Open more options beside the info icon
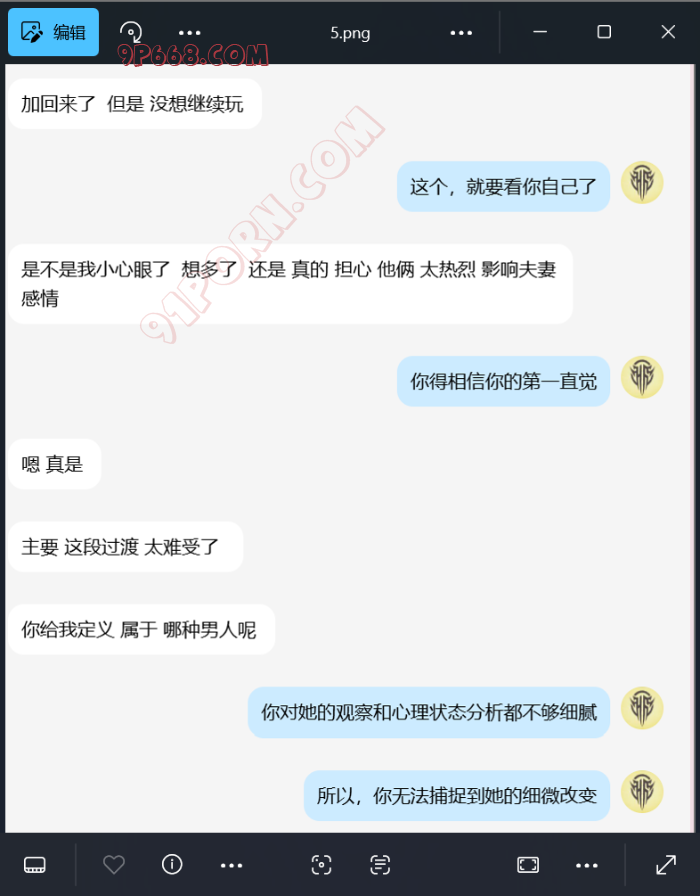Screen dimensions: 700x896 tap(231, 865)
